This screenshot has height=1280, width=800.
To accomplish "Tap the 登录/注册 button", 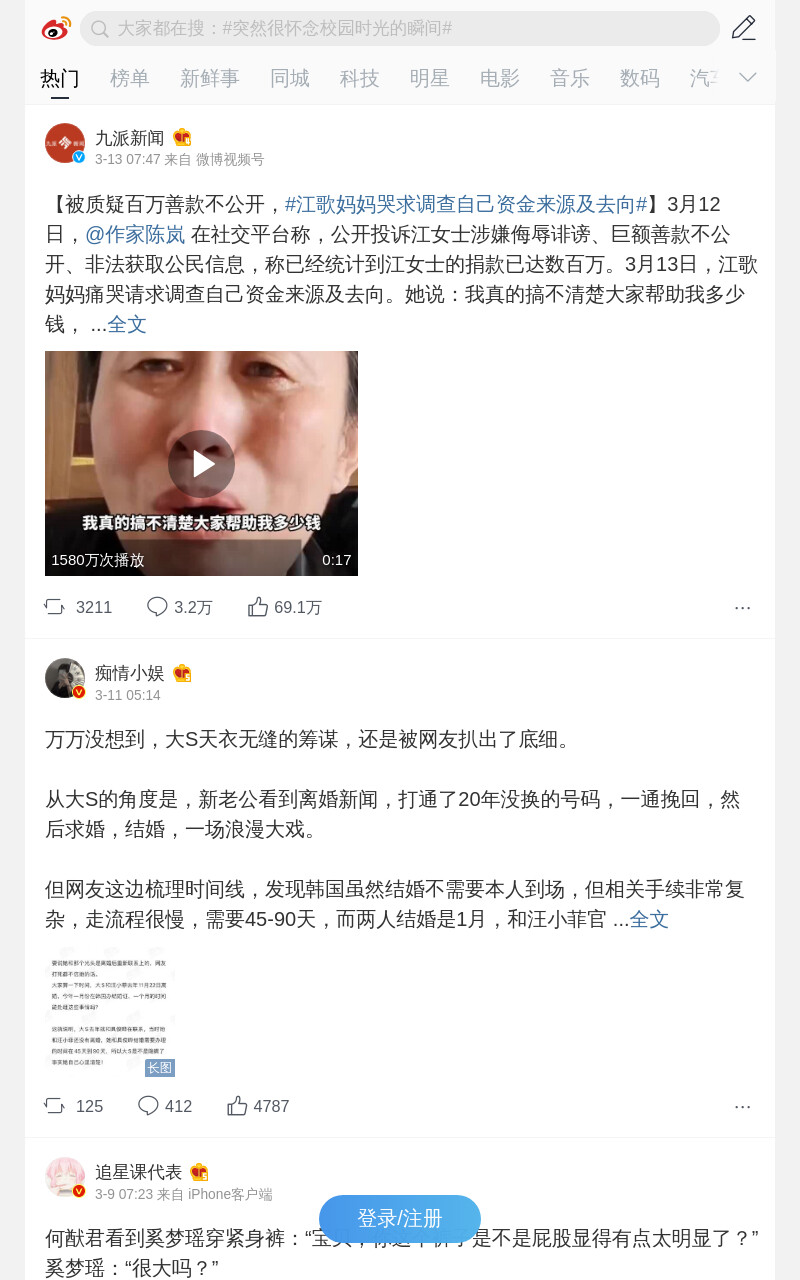I will (x=400, y=1219).
